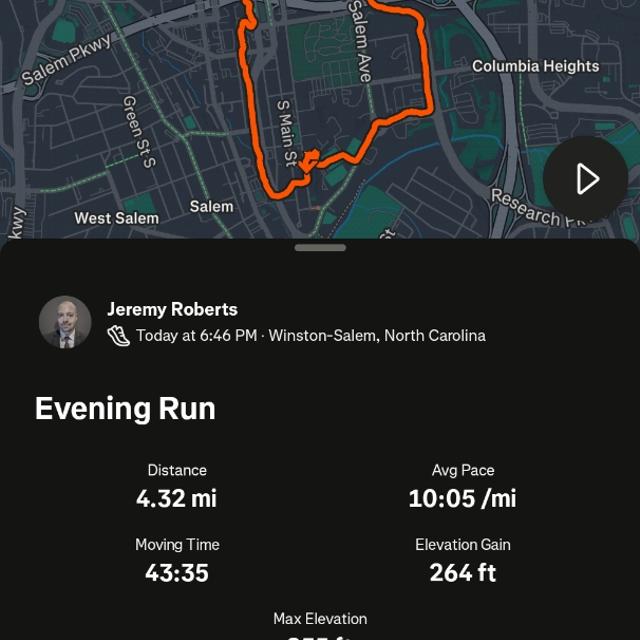640x640 pixels.
Task: Play the route flyover animation
Action: (x=585, y=179)
